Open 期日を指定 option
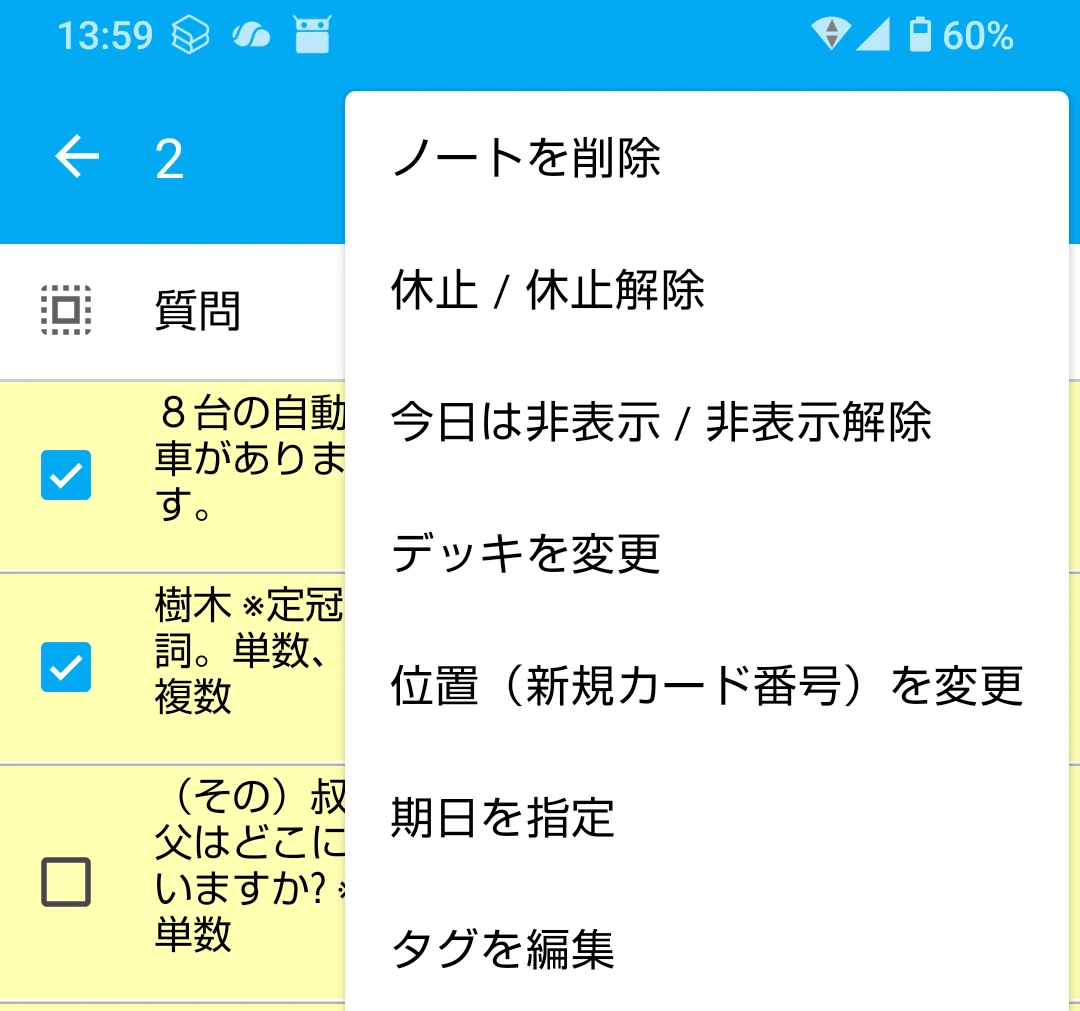Image resolution: width=1080 pixels, height=1011 pixels. tap(503, 817)
